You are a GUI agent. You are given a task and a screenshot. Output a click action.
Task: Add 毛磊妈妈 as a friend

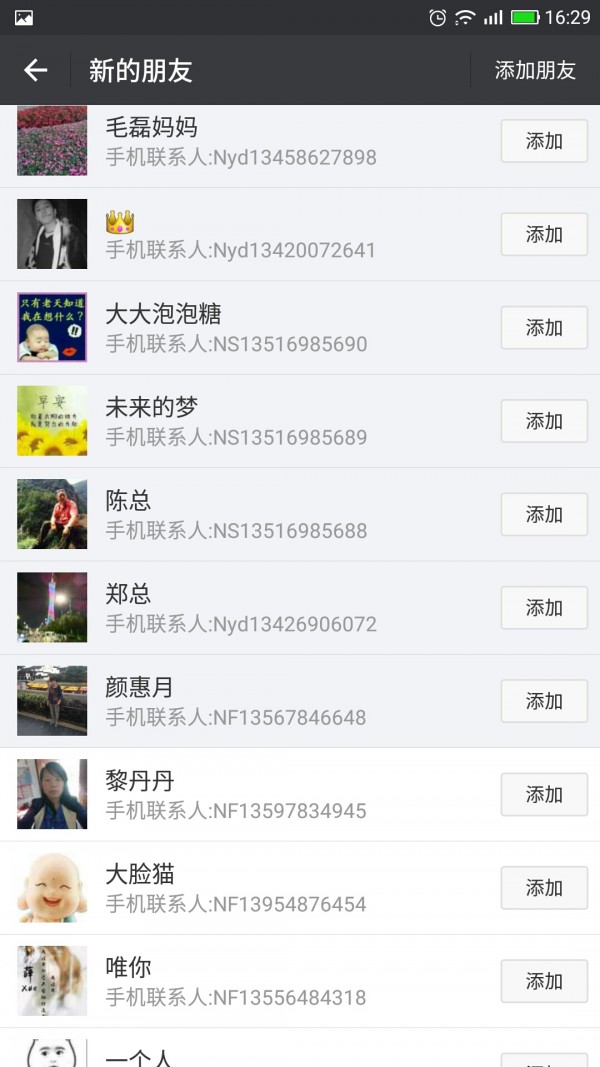coord(544,141)
